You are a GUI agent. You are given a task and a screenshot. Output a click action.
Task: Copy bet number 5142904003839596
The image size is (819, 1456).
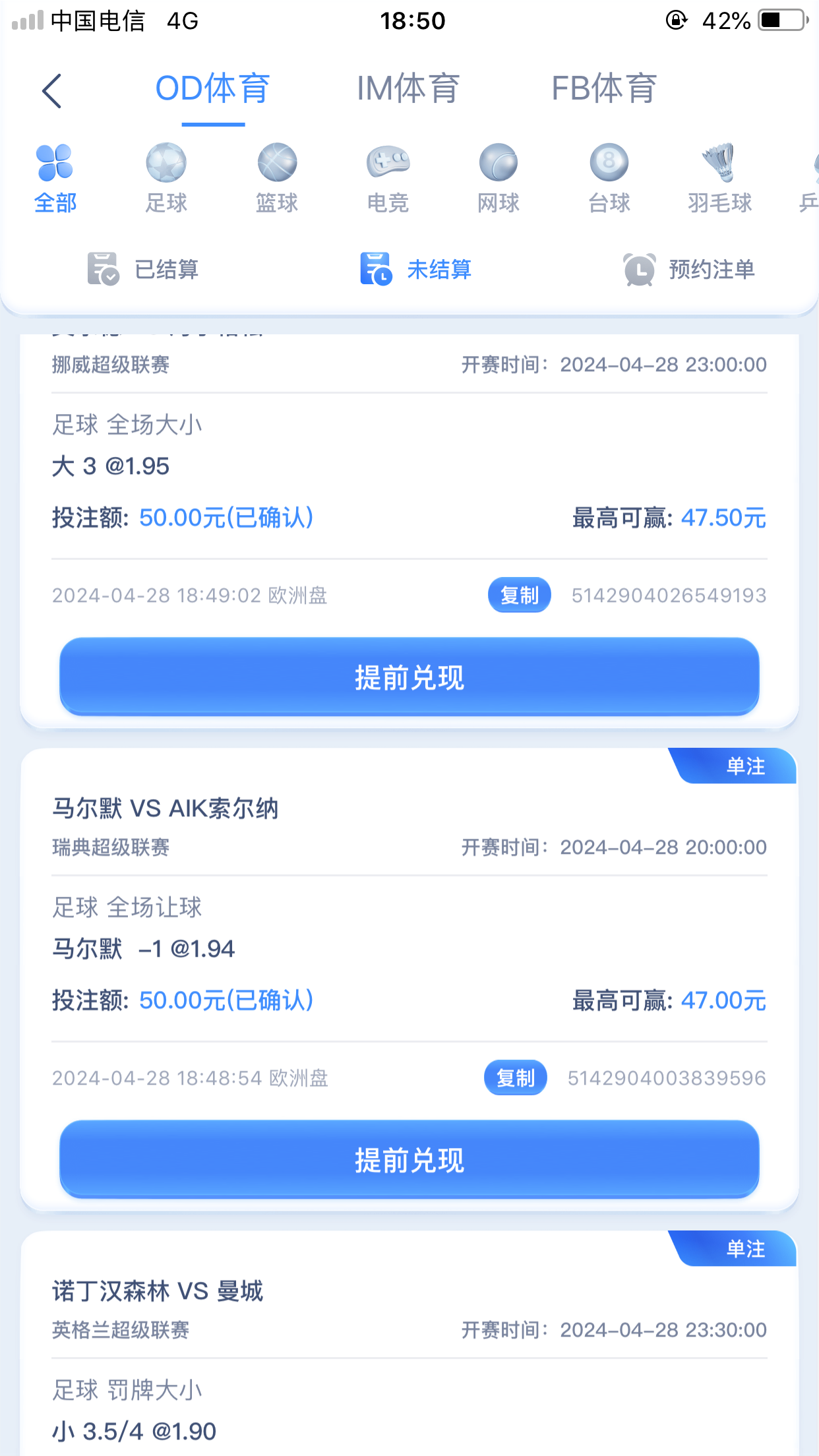pos(515,1078)
